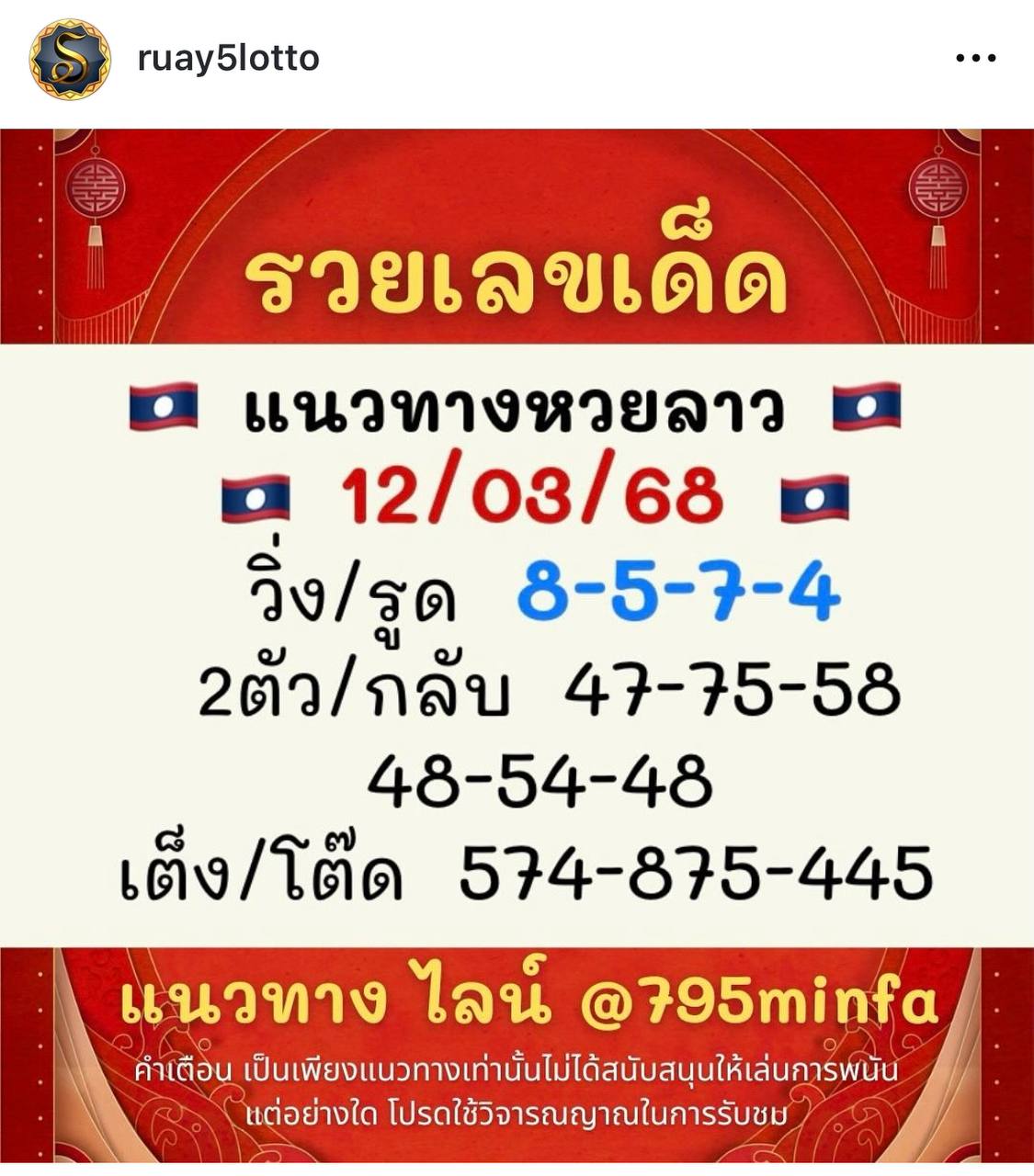
Task: Open ruay5lotto profile avatar
Action: click(70, 59)
